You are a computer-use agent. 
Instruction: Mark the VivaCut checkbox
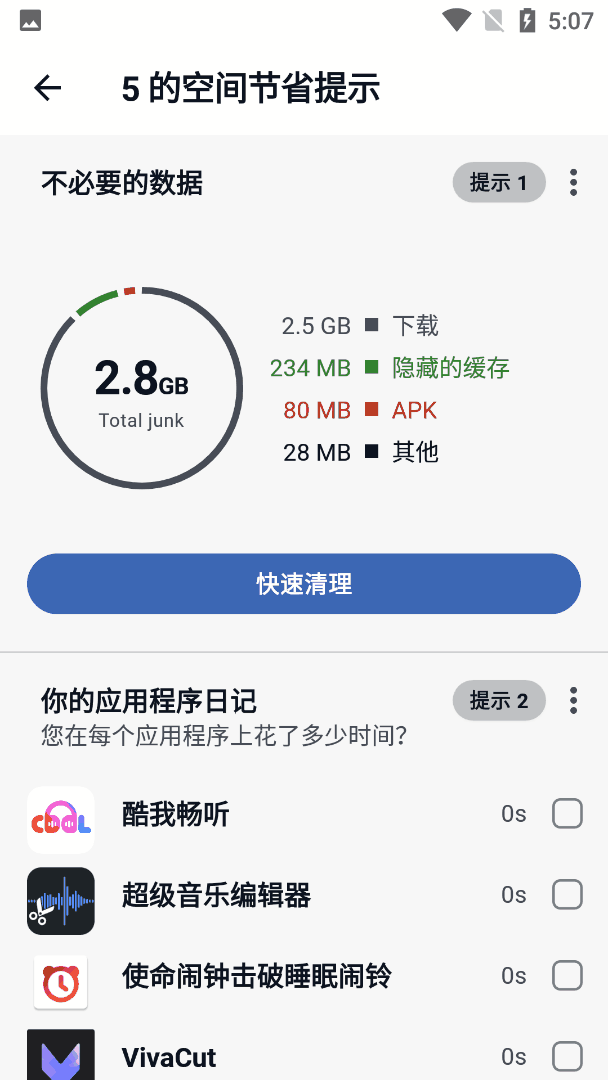tap(567, 1056)
